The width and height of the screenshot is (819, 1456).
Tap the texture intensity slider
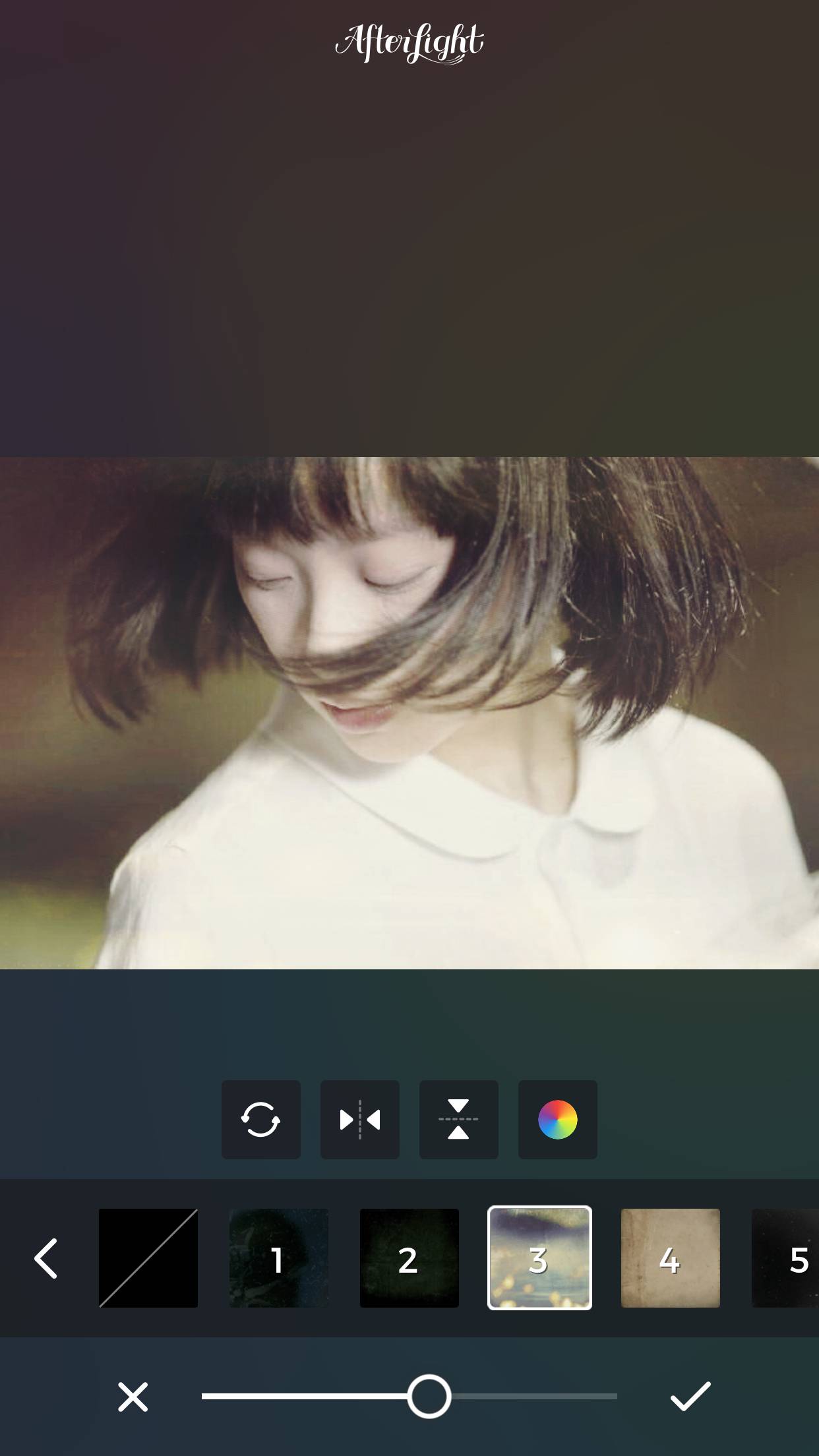429,1396
